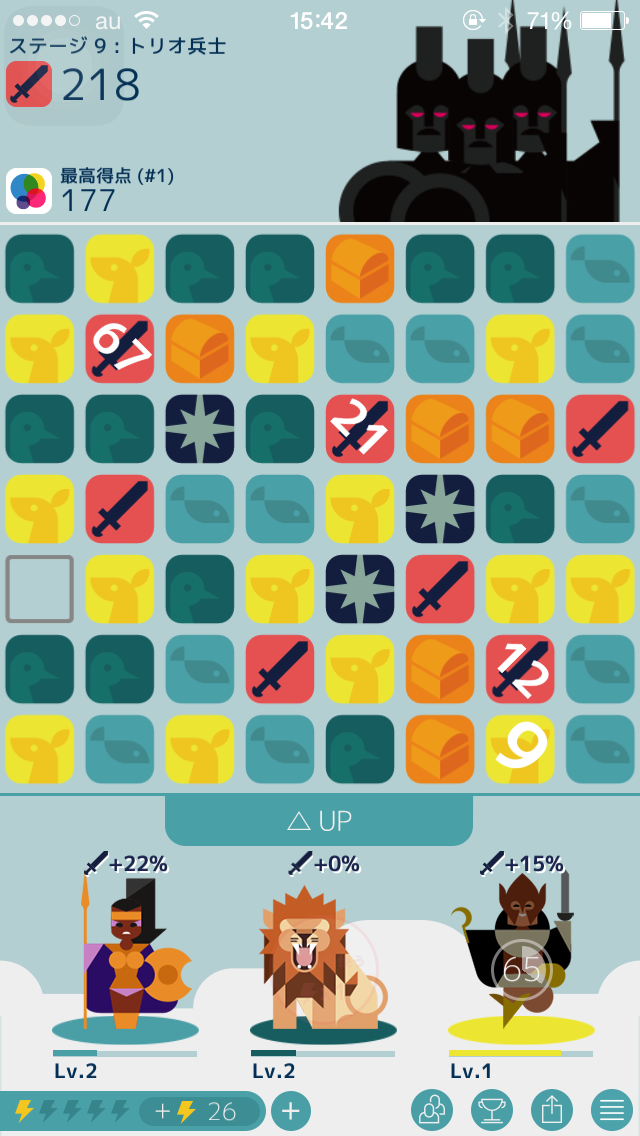Screen dimensions: 640x1136
Task: Tap the sword tile numbered 21
Action: tap(360, 429)
